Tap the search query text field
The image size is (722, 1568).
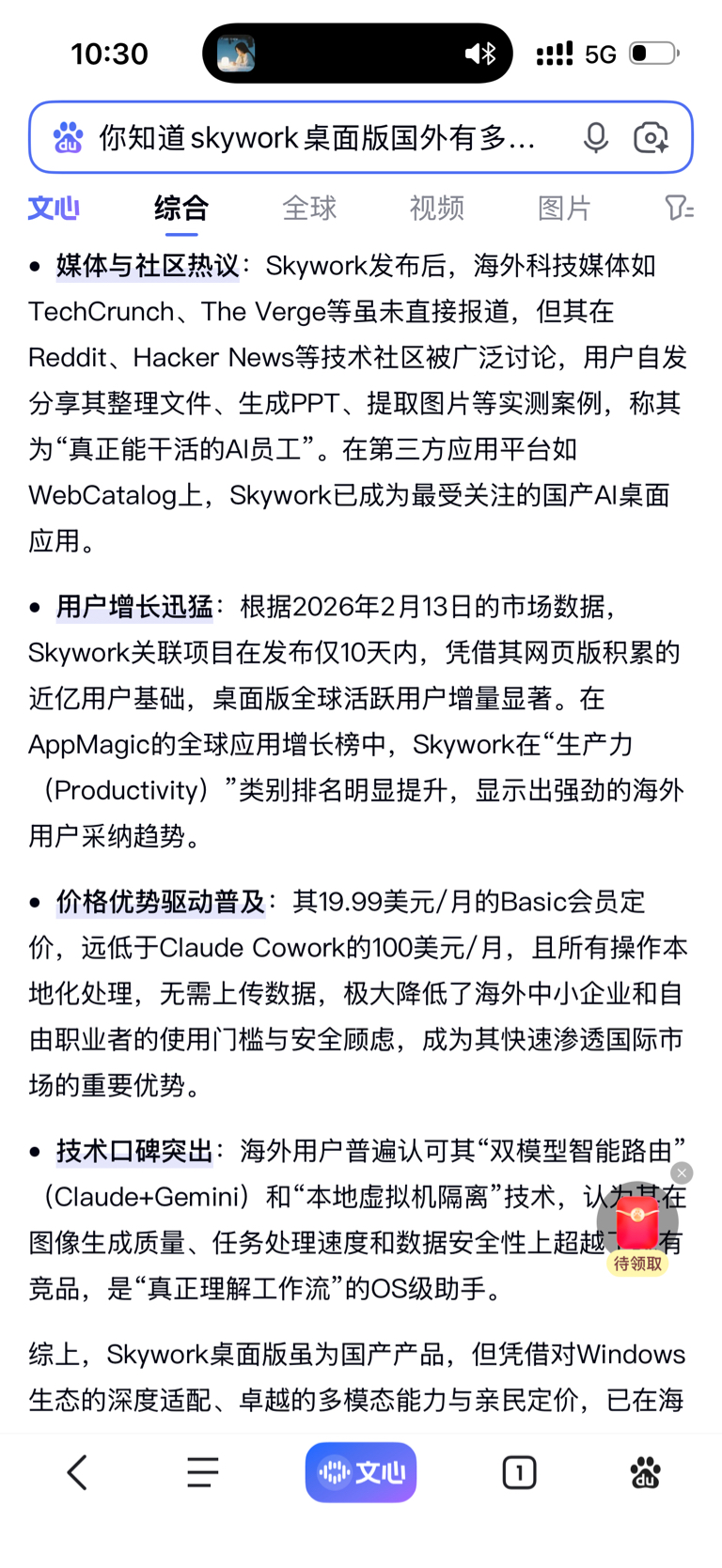[x=310, y=137]
